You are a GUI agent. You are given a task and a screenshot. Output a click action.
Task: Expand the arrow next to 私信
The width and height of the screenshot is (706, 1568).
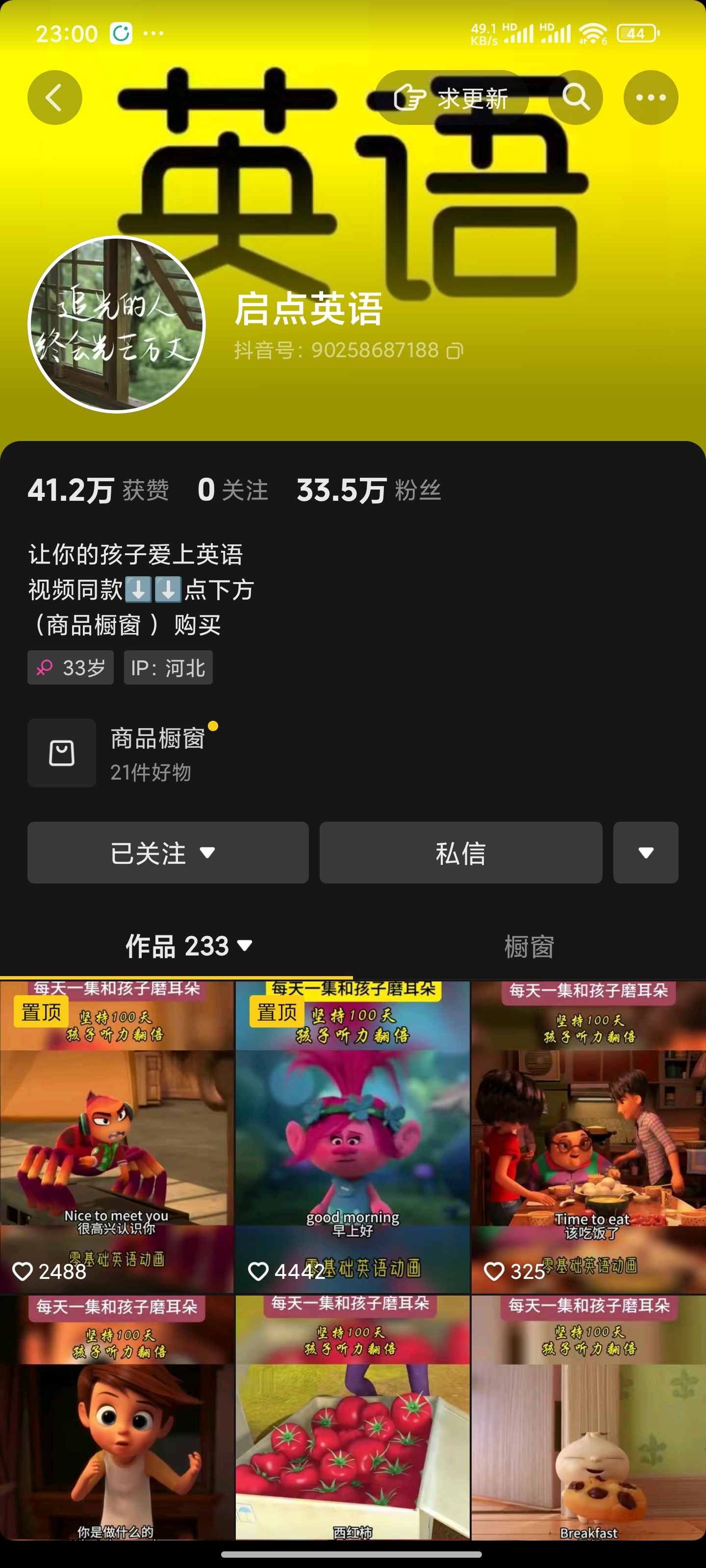tap(645, 853)
